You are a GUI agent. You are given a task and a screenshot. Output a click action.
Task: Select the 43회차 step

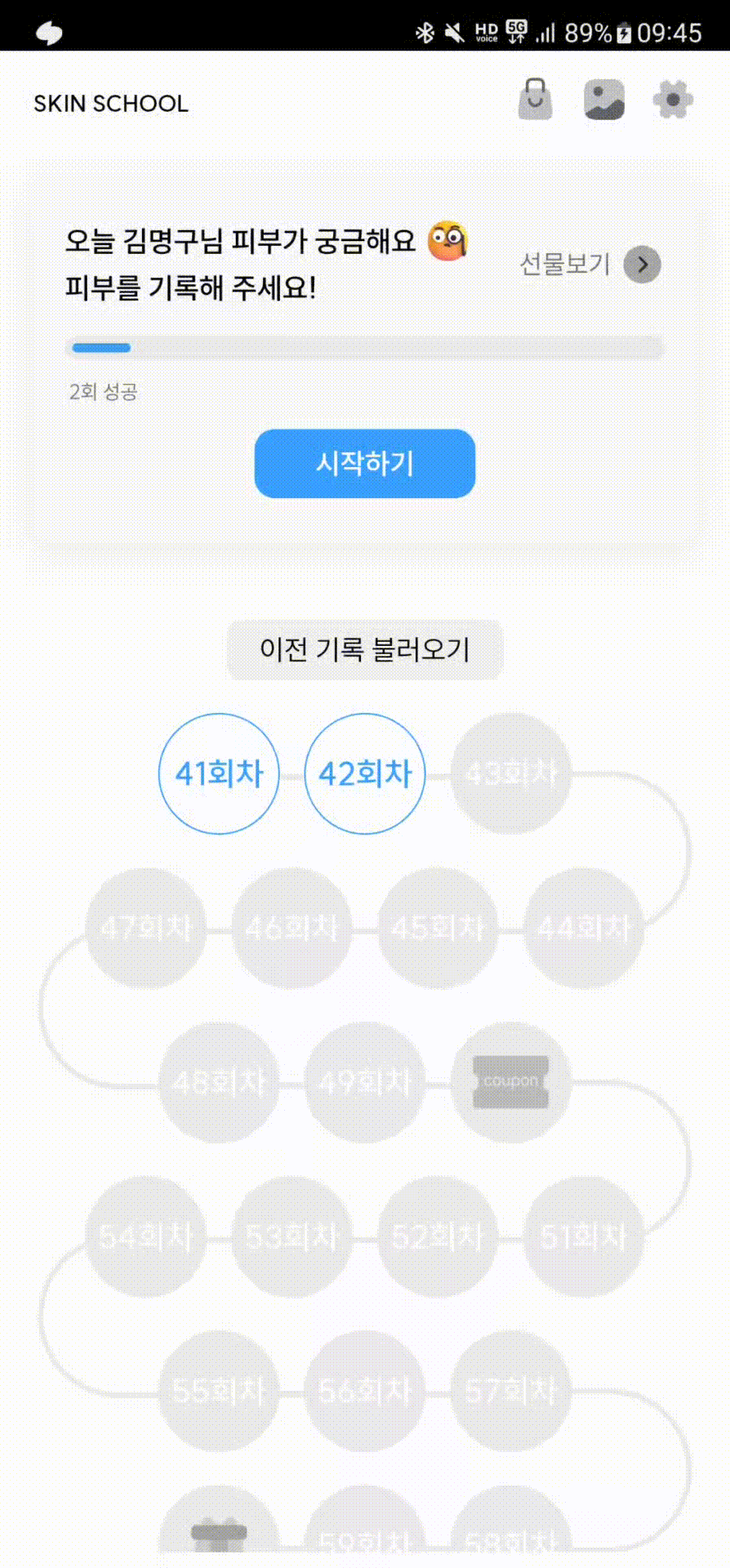(x=511, y=773)
